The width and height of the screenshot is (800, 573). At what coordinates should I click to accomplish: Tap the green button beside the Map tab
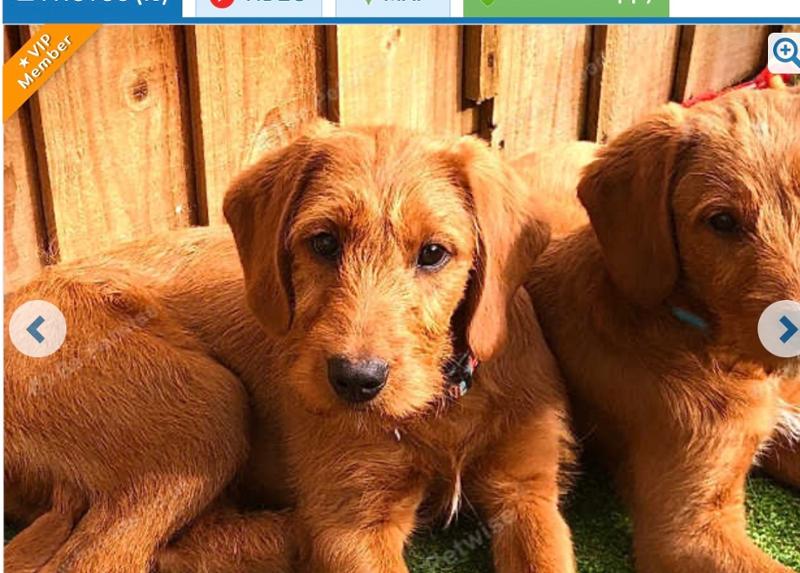[x=565, y=6]
